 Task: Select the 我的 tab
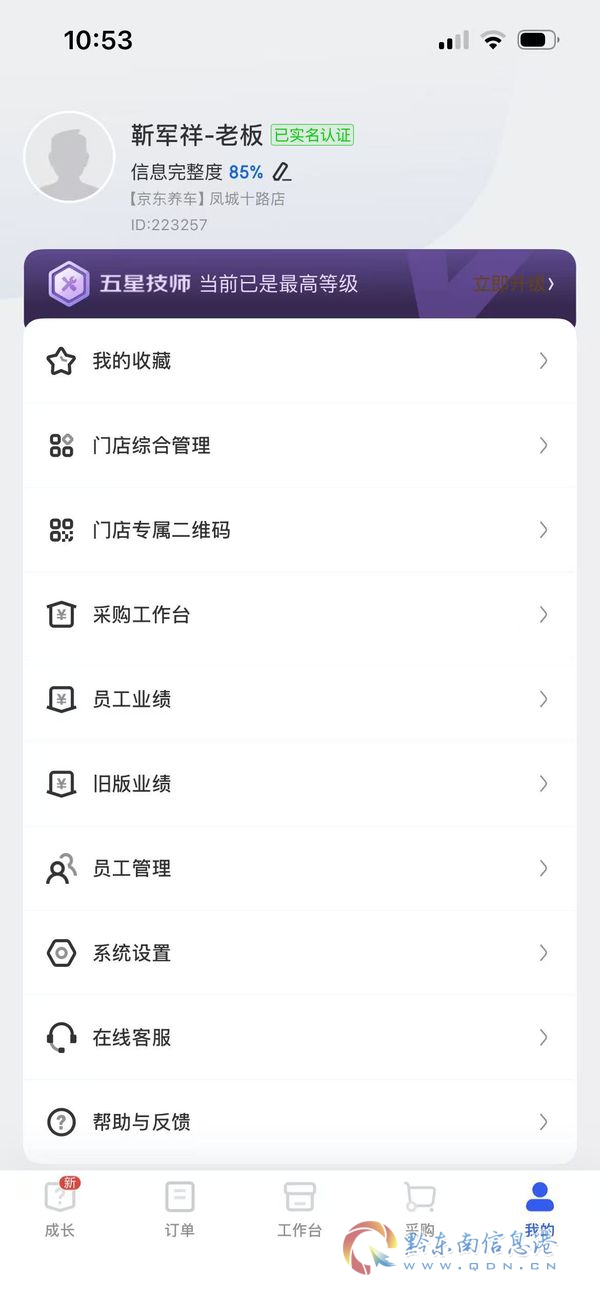540,1209
